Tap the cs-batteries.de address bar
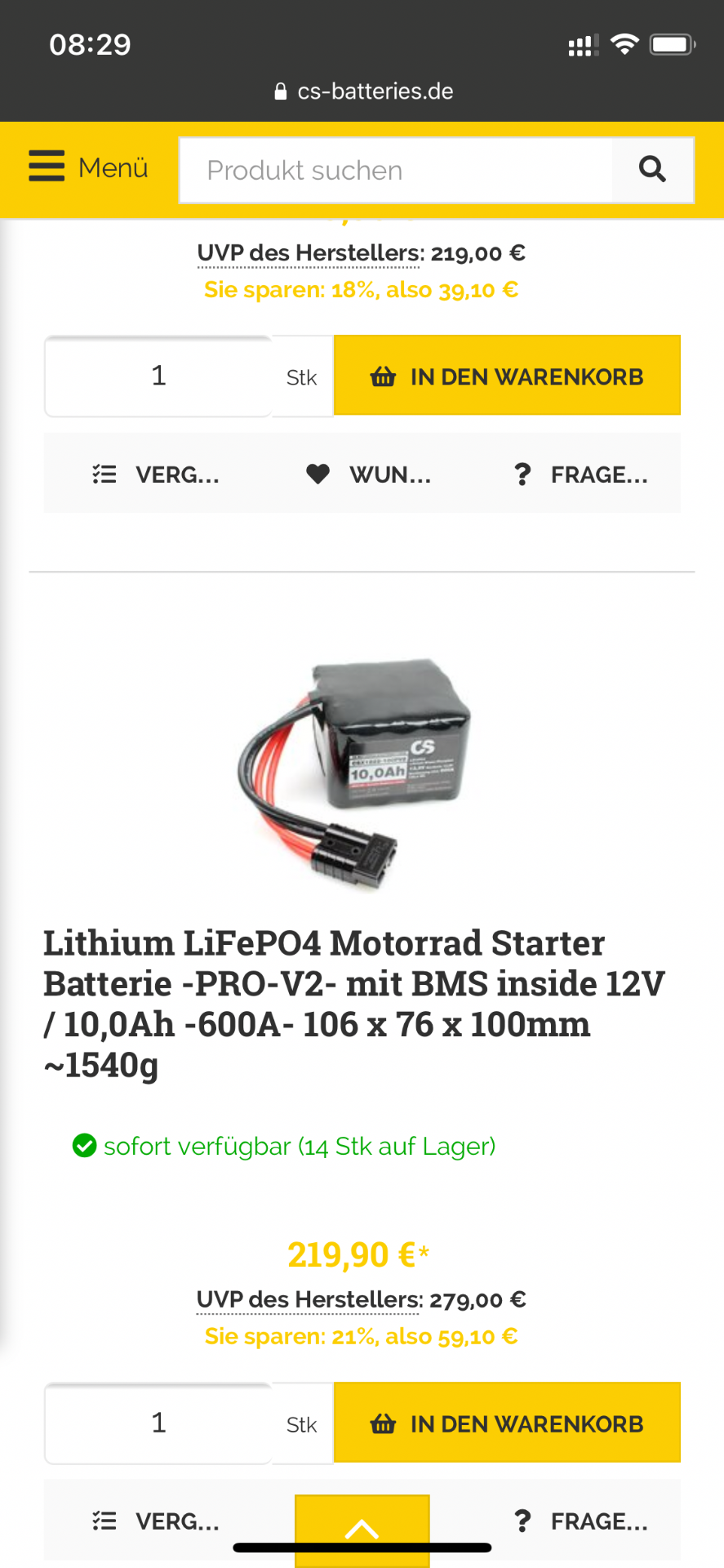Image resolution: width=724 pixels, height=1568 pixels. pyautogui.click(x=363, y=91)
